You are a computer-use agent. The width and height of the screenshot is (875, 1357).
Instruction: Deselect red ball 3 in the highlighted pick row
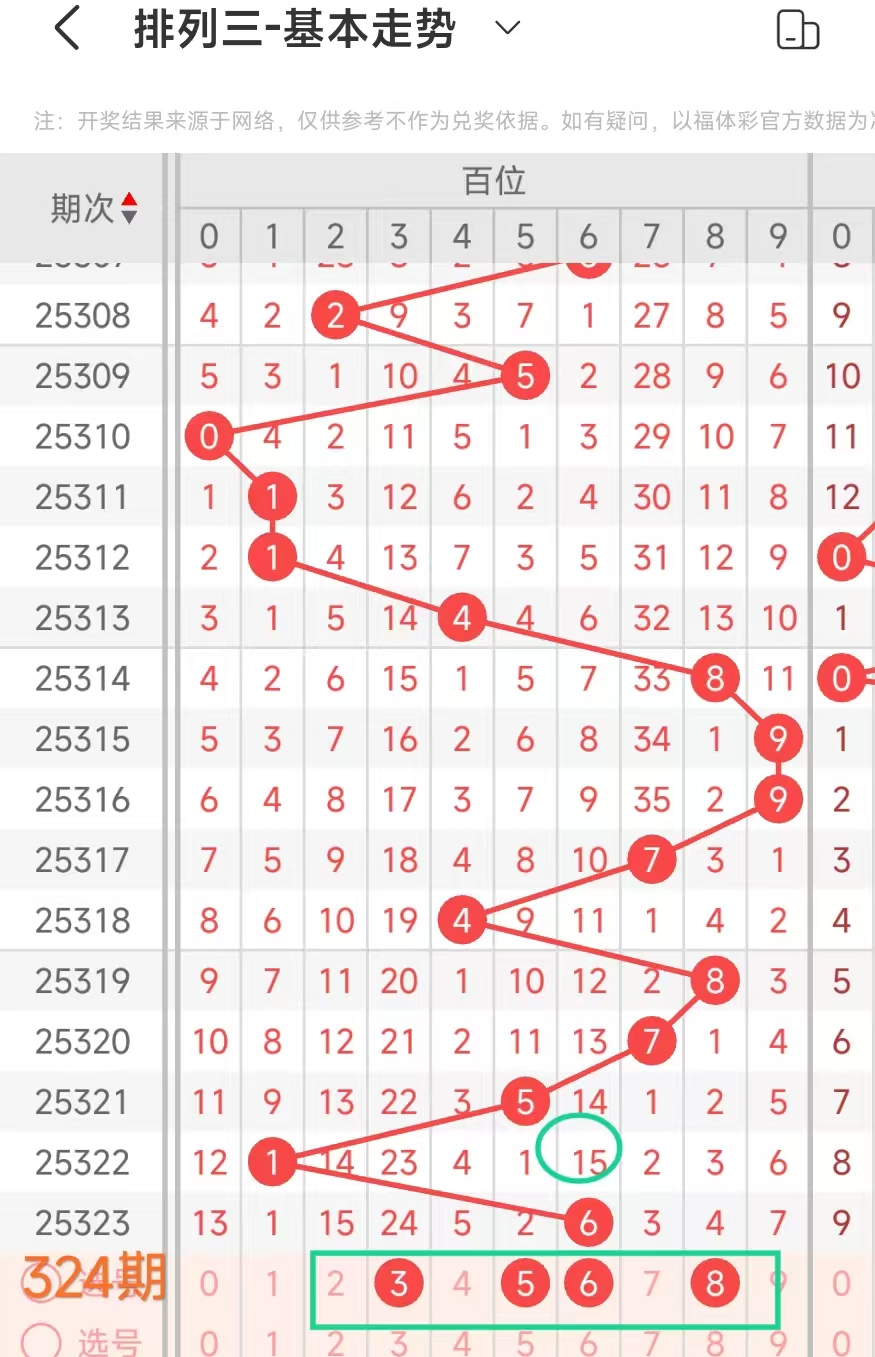click(x=399, y=1283)
